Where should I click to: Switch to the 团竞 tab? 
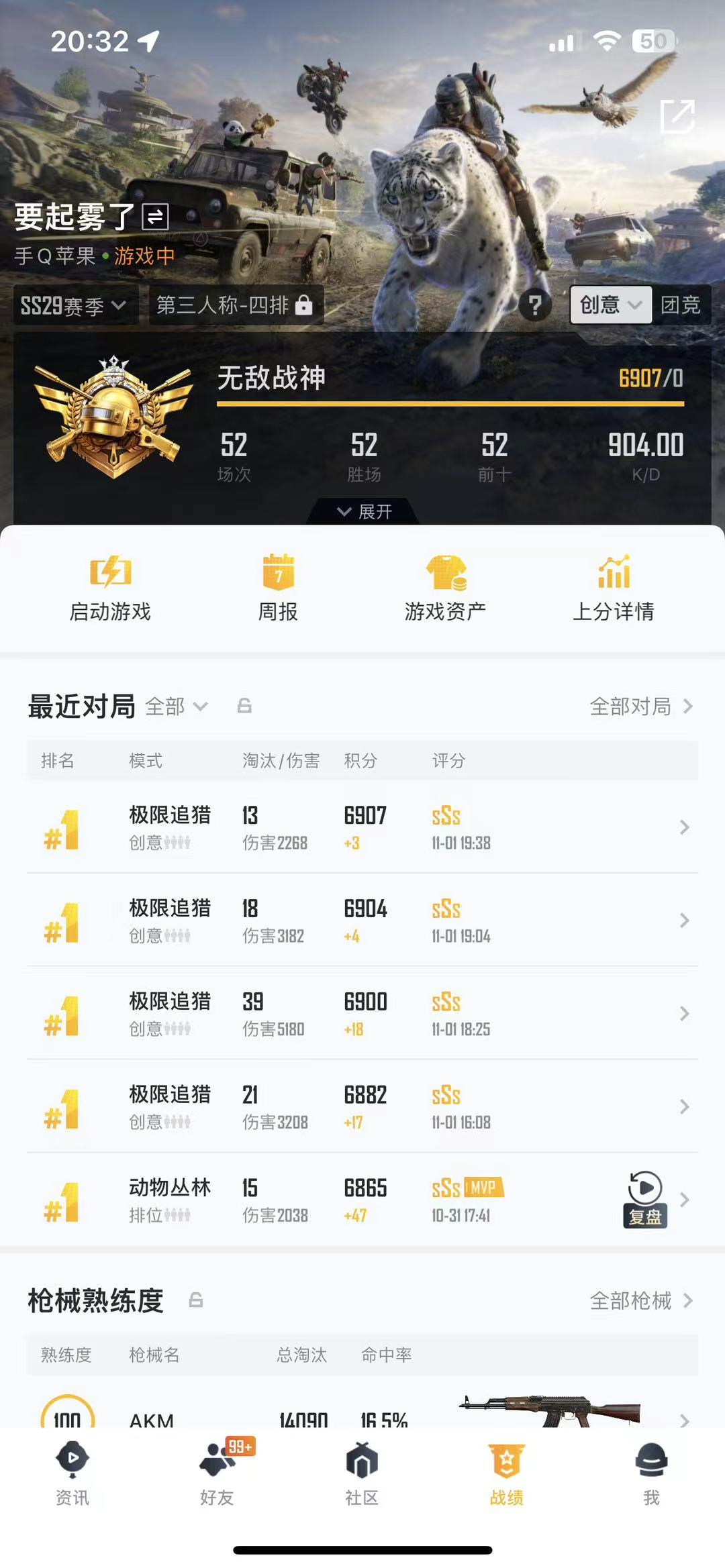point(681,305)
